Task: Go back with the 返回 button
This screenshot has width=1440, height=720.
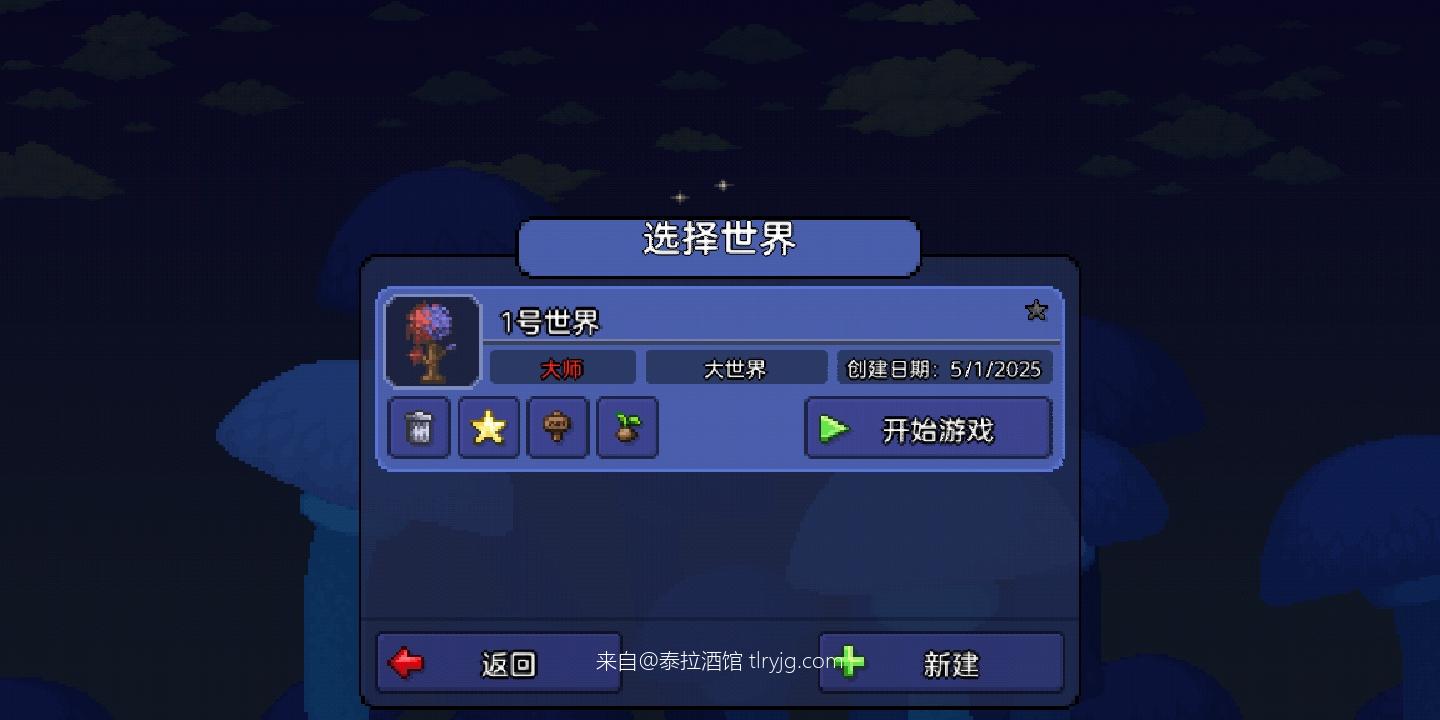Action: pyautogui.click(x=498, y=663)
